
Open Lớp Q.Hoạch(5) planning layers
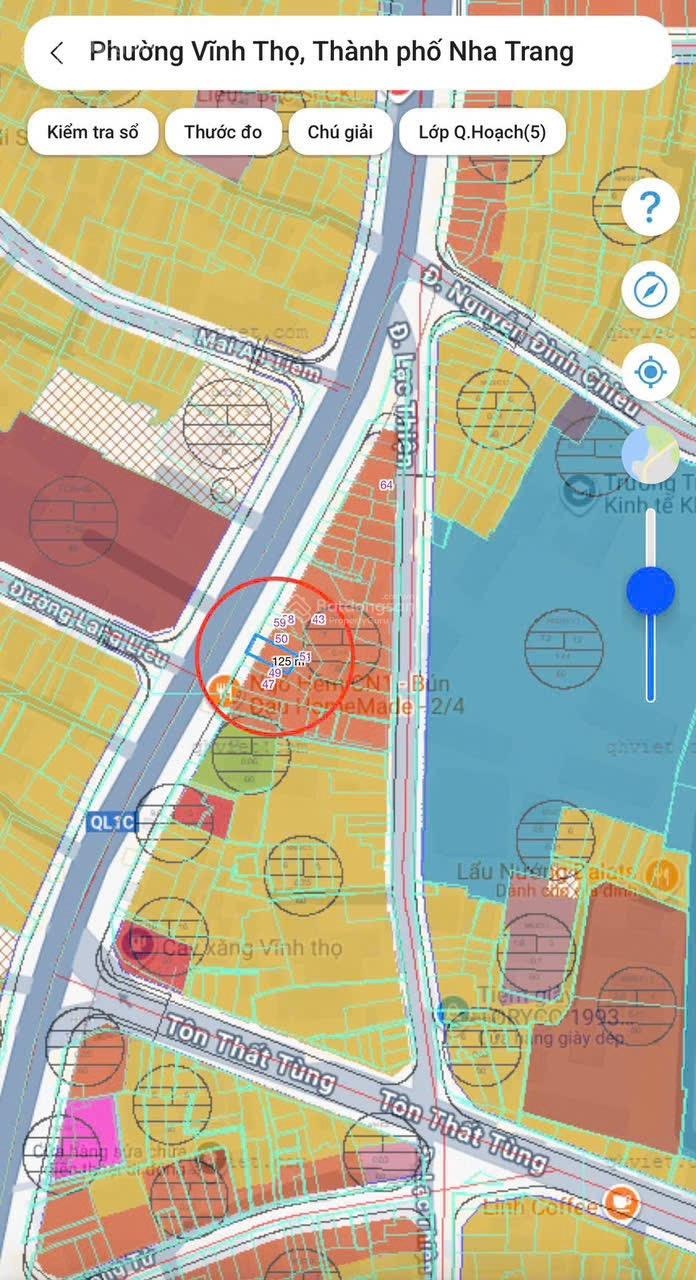[x=482, y=132]
